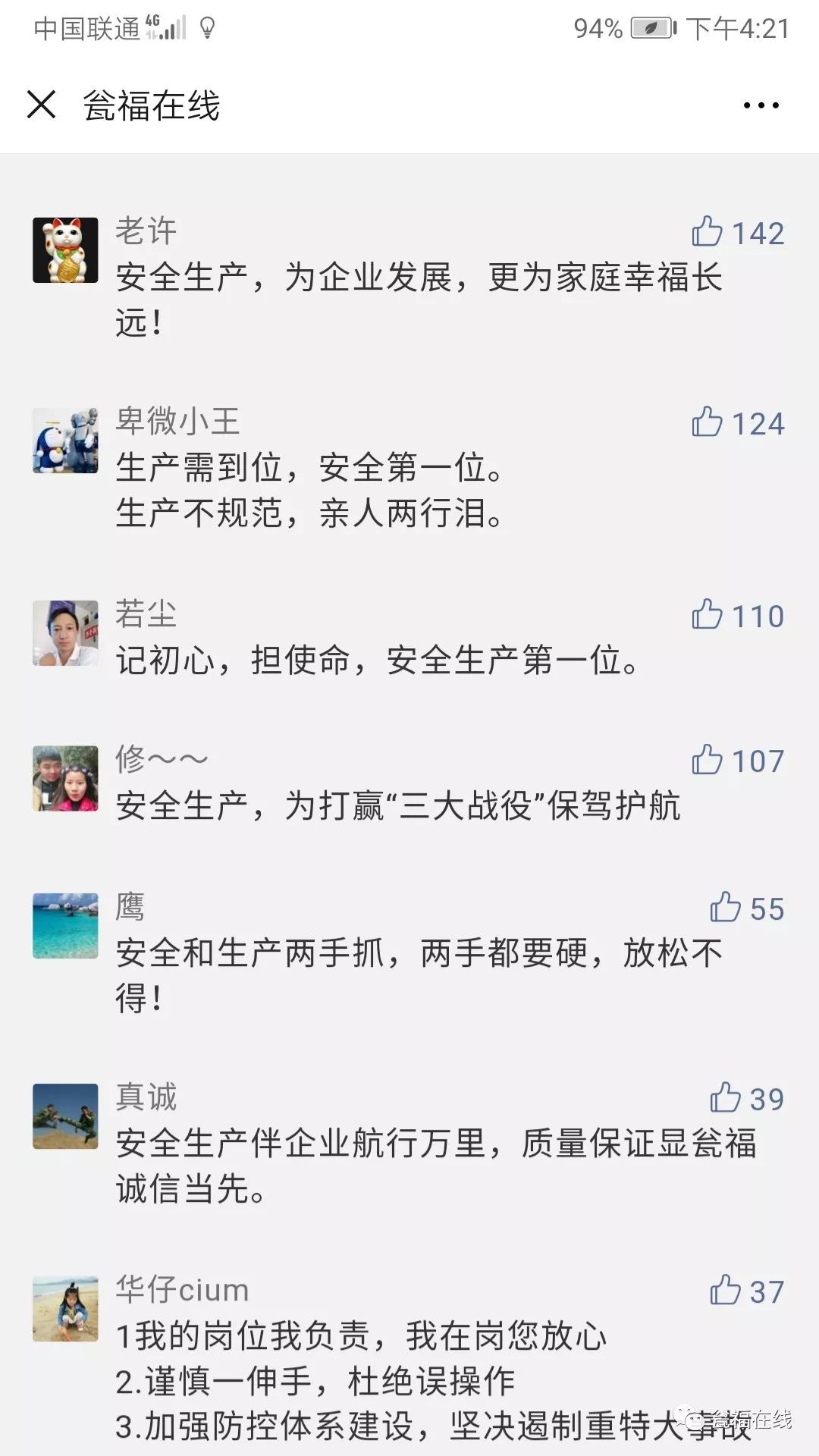The height and width of the screenshot is (1456, 819).
Task: Like the comment by 修~~
Action: click(x=708, y=759)
